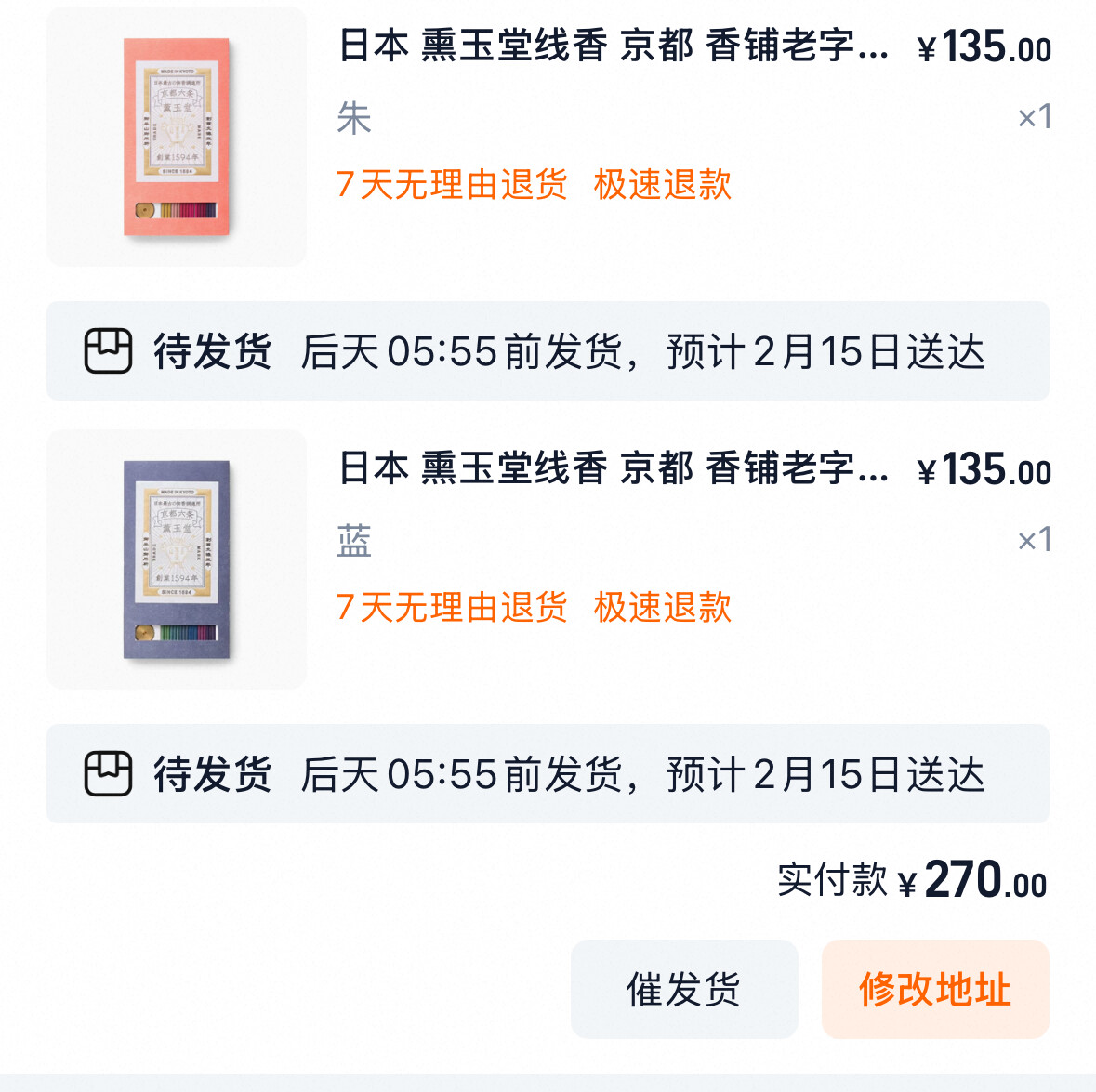Tap the 催发货 button
This screenshot has height=1092, width=1096.
684,989
